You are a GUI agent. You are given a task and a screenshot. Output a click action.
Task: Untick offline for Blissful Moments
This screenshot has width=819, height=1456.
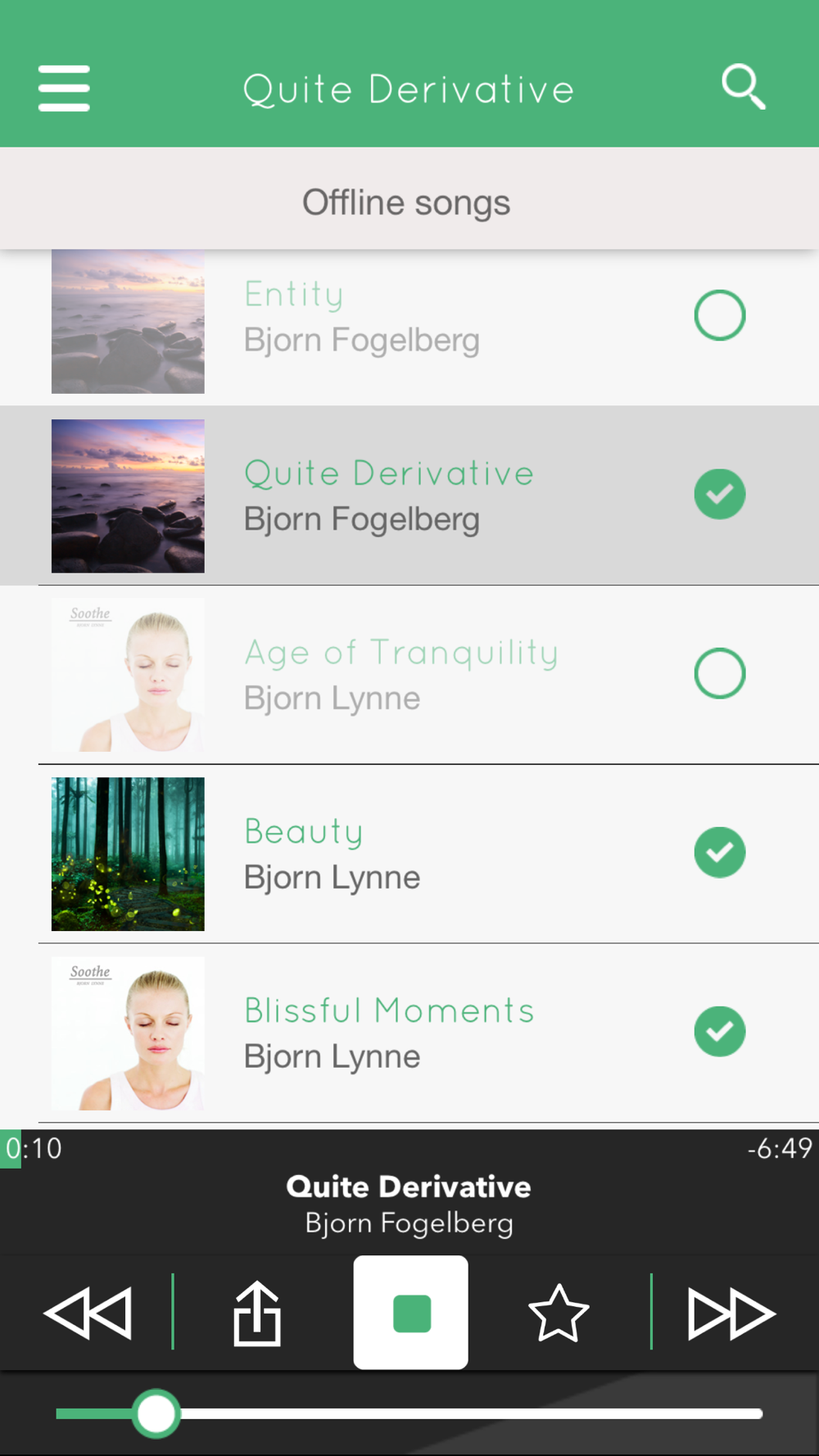click(x=719, y=1032)
